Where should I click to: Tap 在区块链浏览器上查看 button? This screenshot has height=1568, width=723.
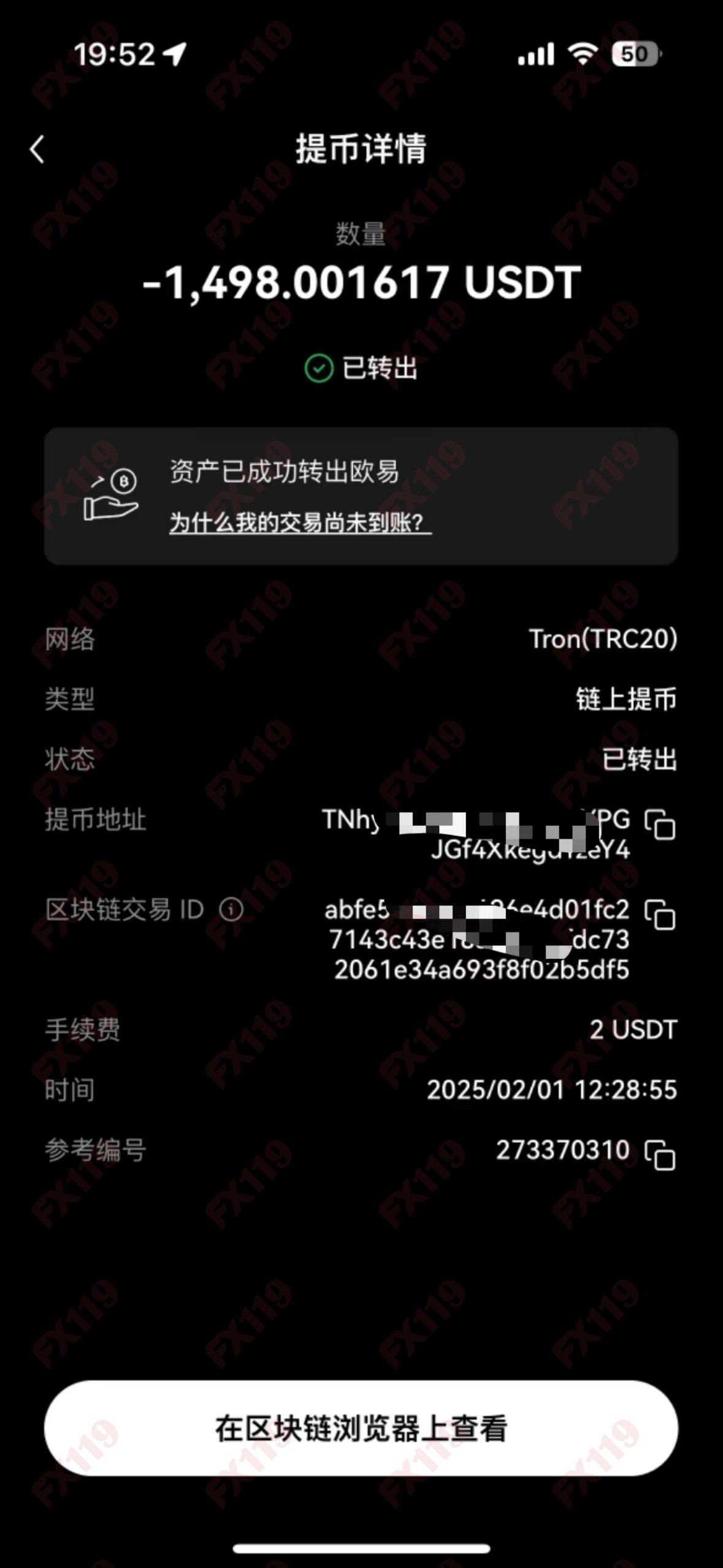pyautogui.click(x=361, y=1428)
